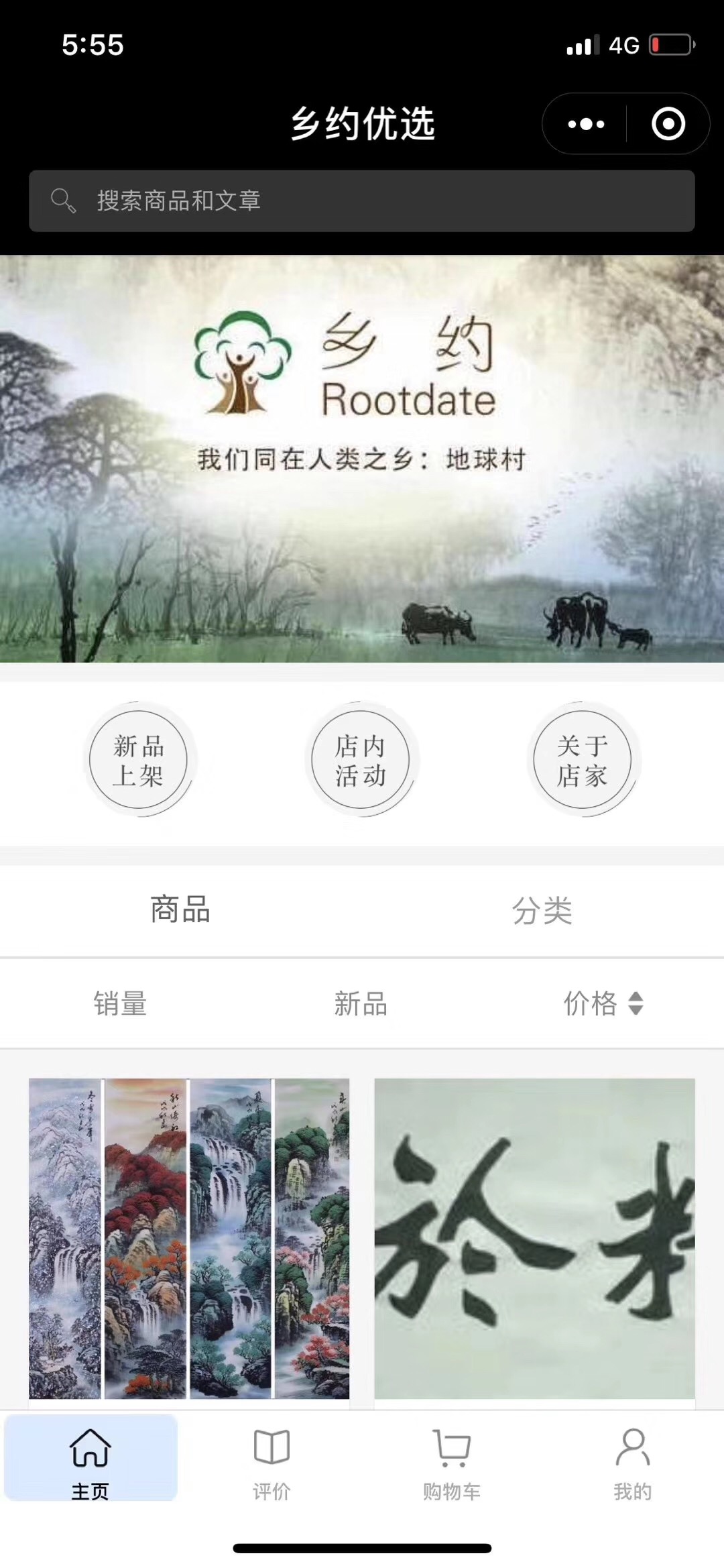Close the mini program with the circle icon
Viewport: 724px width, 1568px height.
click(x=668, y=124)
